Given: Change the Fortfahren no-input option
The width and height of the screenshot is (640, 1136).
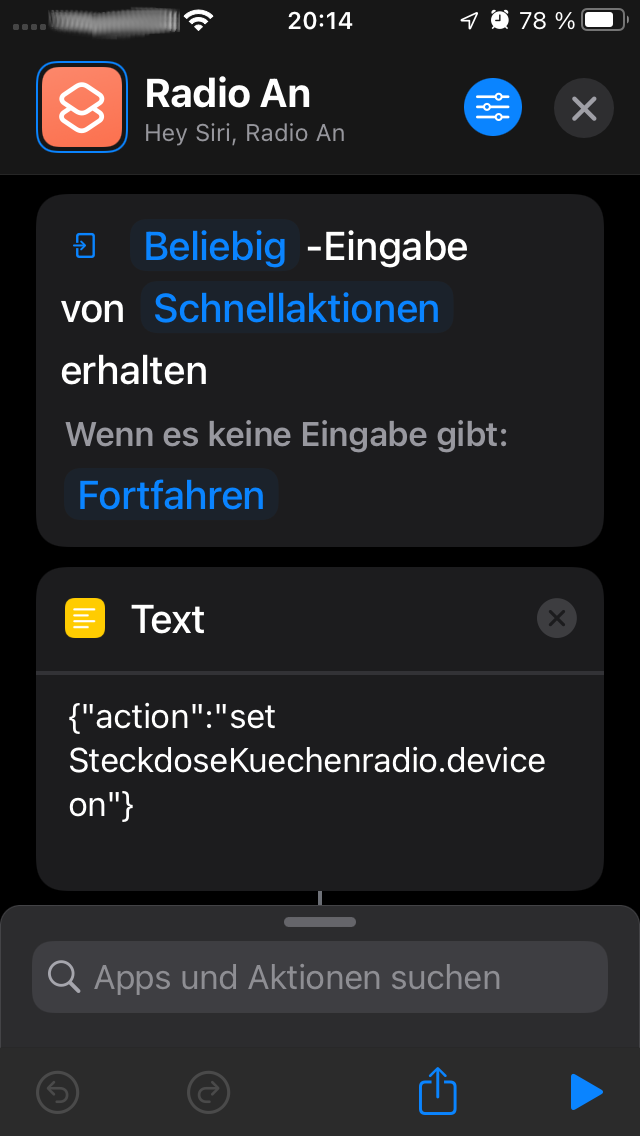Looking at the screenshot, I should pos(171,495).
